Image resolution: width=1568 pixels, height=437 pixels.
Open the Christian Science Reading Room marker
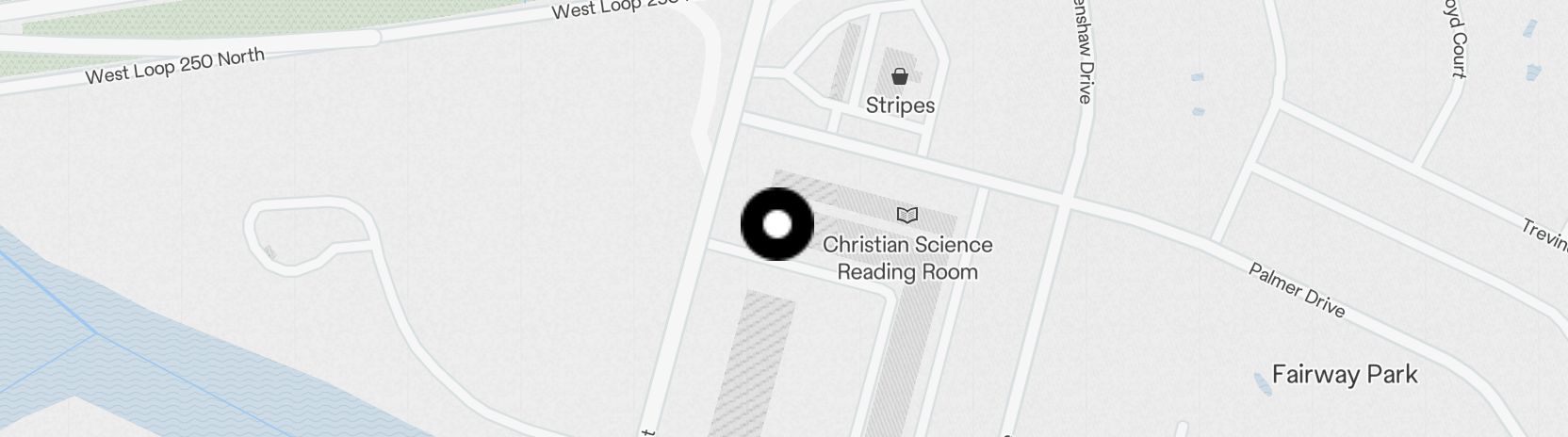coord(906,216)
